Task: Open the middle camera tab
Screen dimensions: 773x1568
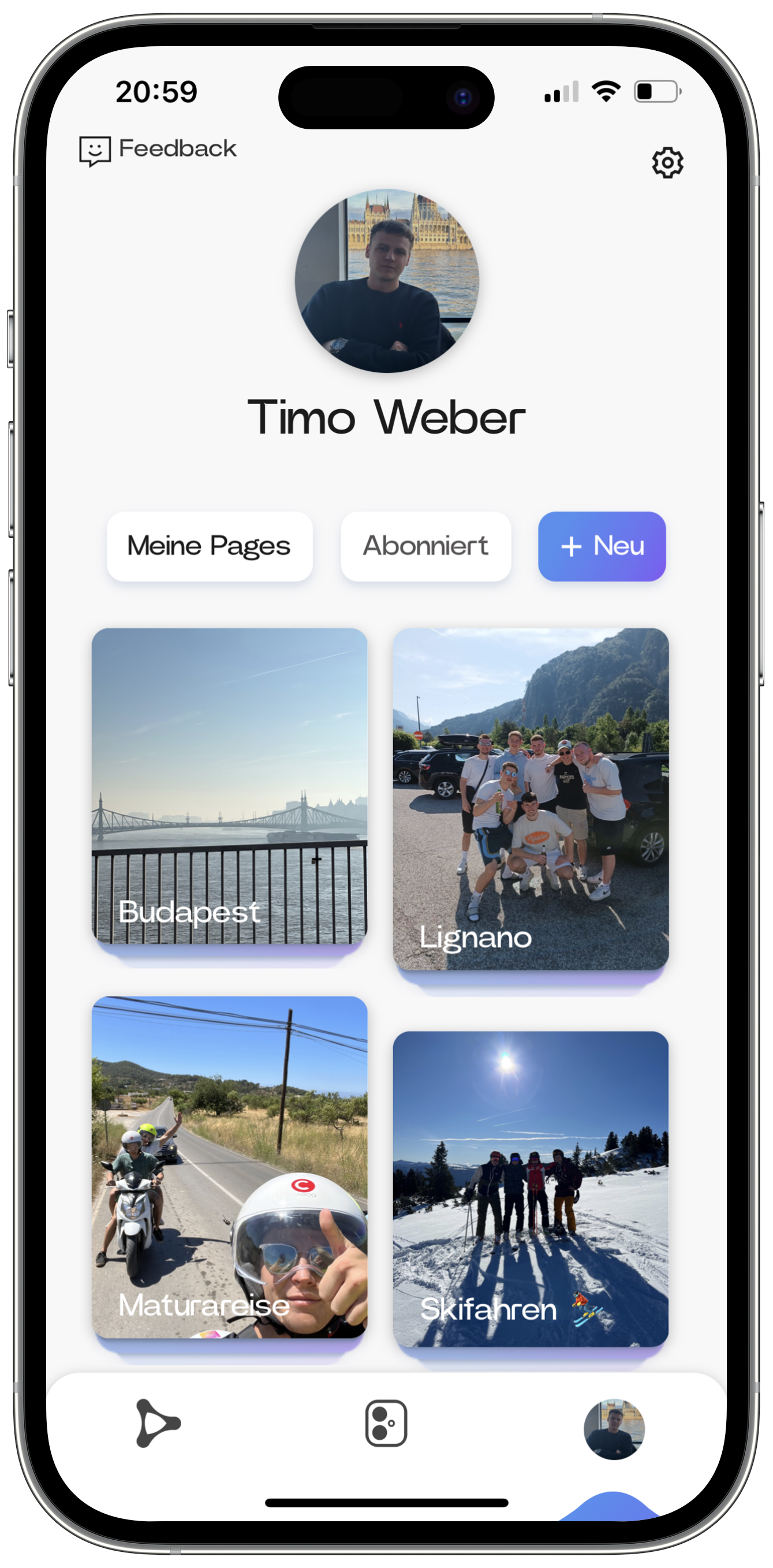Action: tap(386, 1423)
